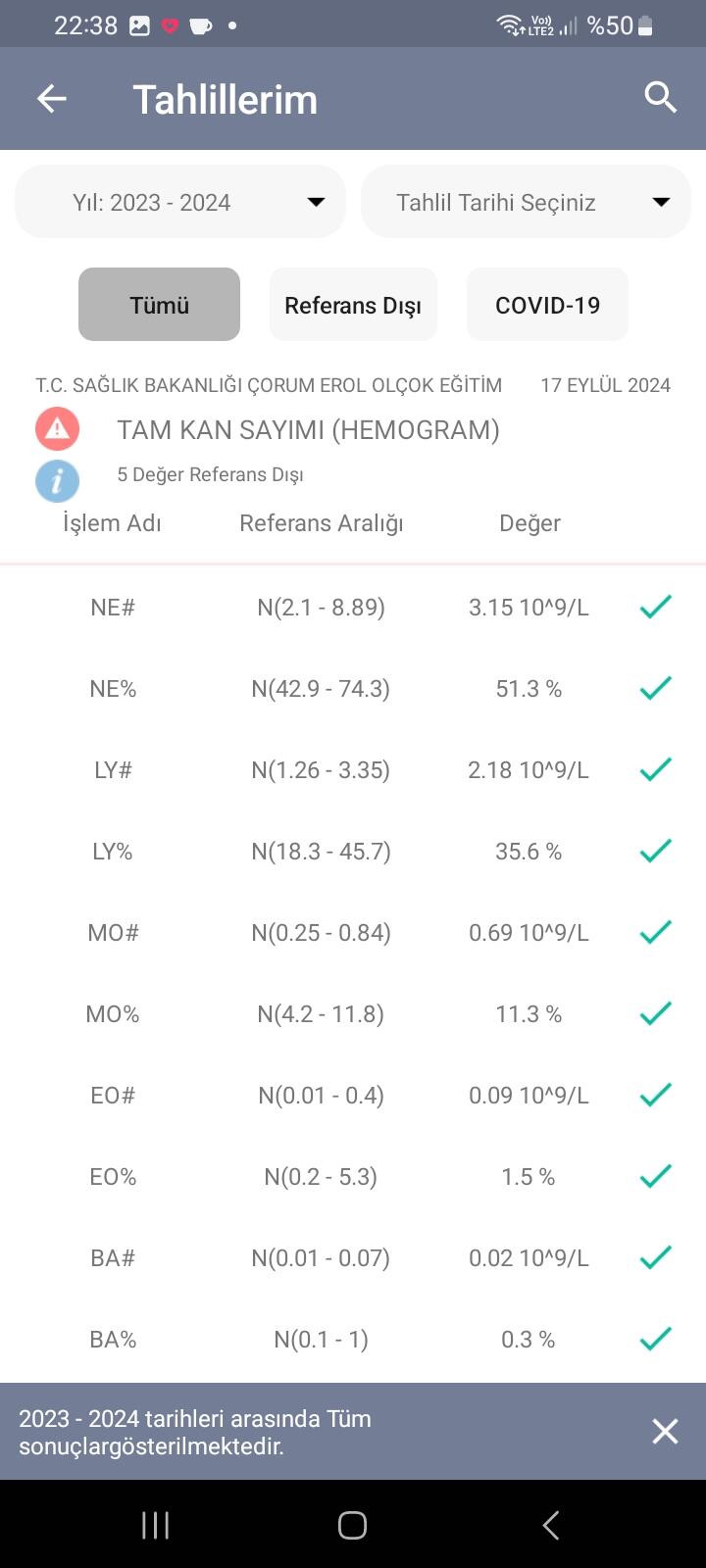Image resolution: width=706 pixels, height=1568 pixels.
Task: Open the system recent apps view
Action: pyautogui.click(x=155, y=1525)
